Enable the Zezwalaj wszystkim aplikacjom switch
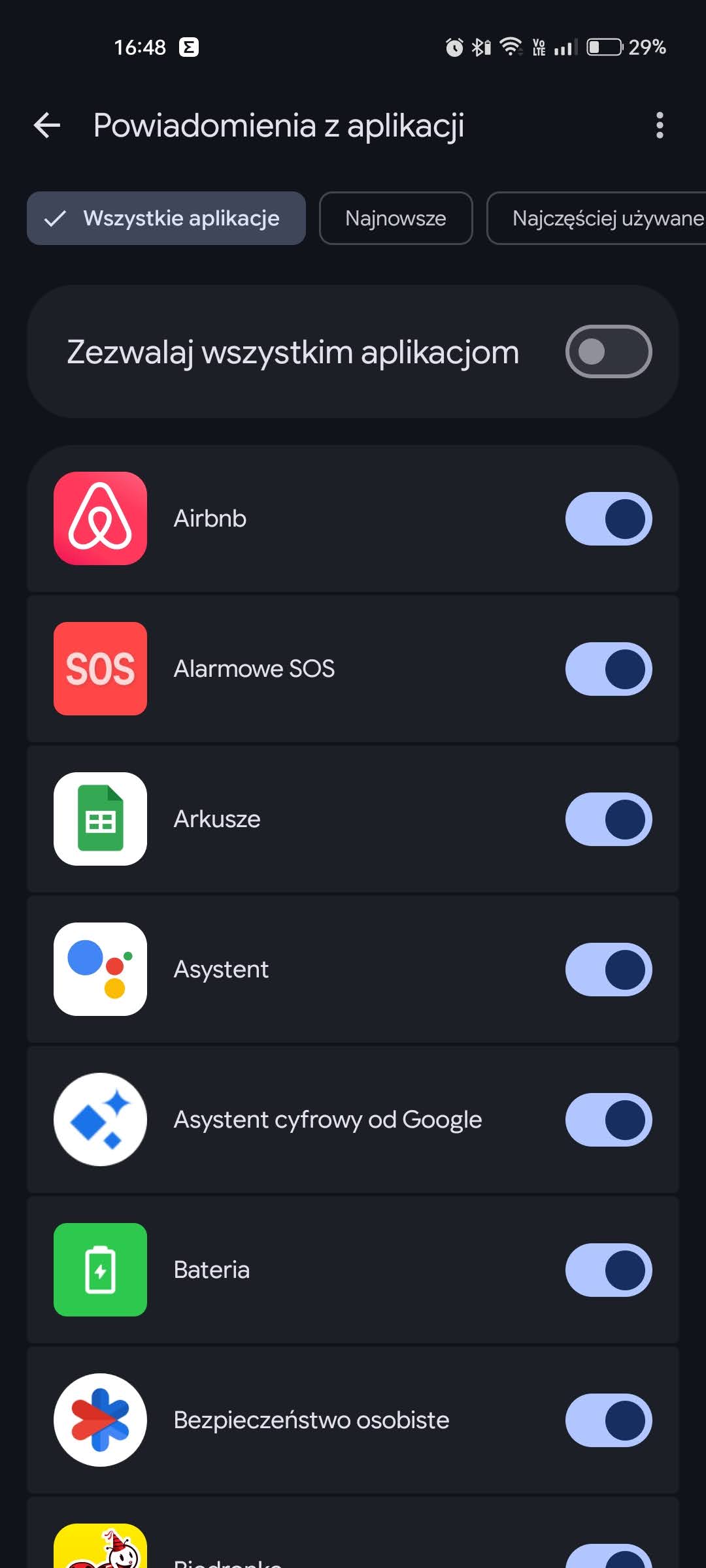This screenshot has height=1568, width=706. click(608, 351)
